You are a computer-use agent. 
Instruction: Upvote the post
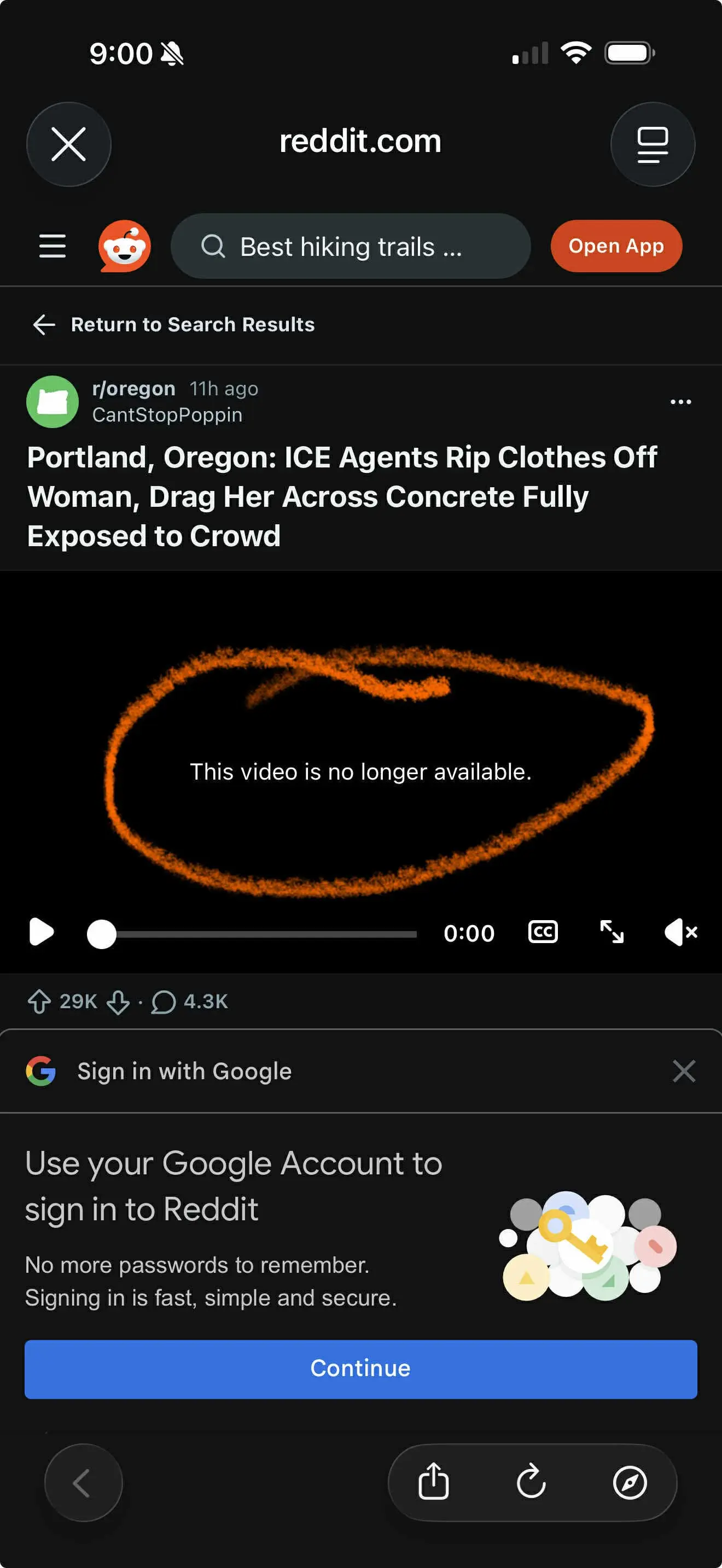[39, 1001]
